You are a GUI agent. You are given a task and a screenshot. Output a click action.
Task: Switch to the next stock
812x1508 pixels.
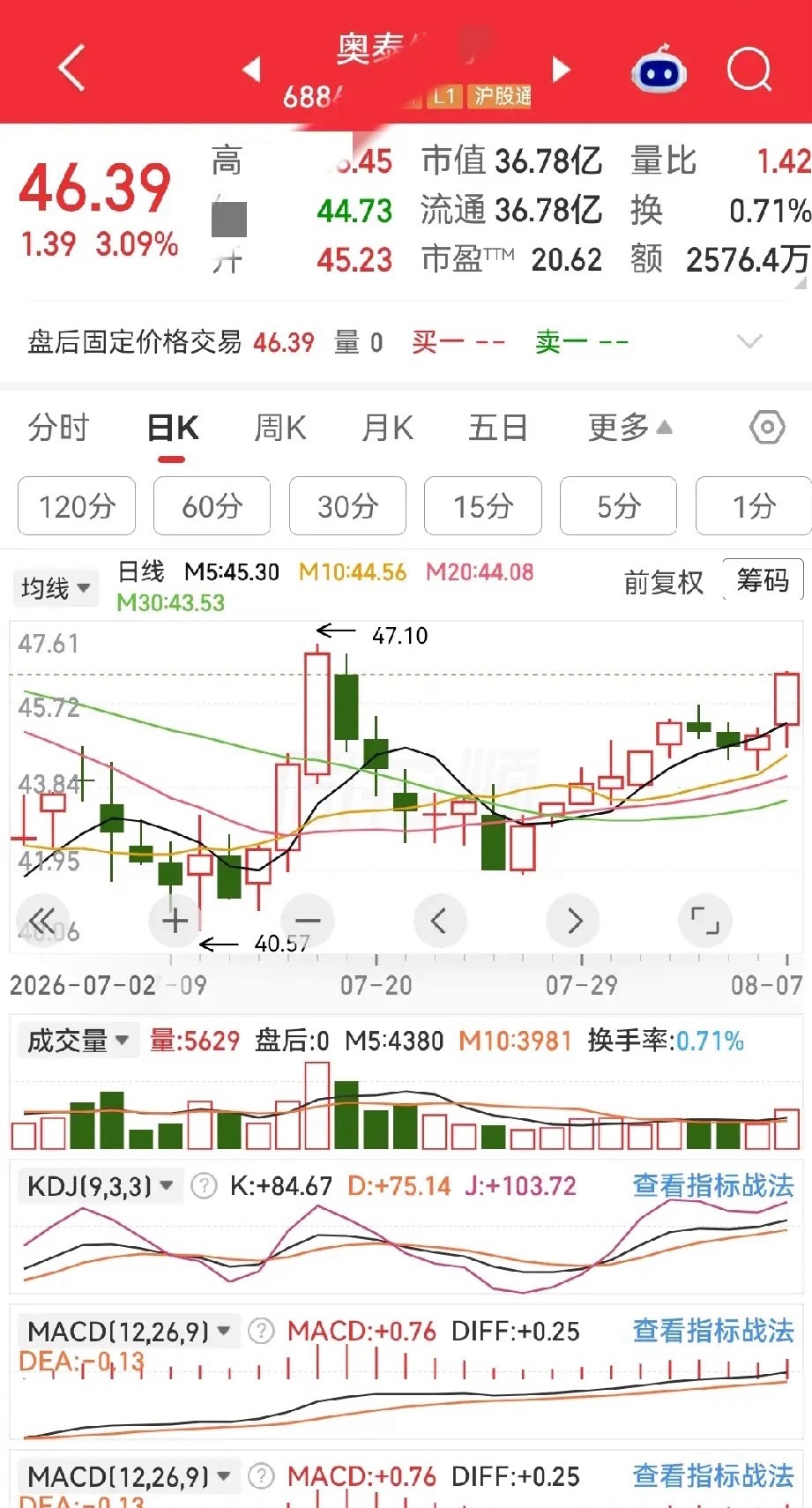(562, 69)
